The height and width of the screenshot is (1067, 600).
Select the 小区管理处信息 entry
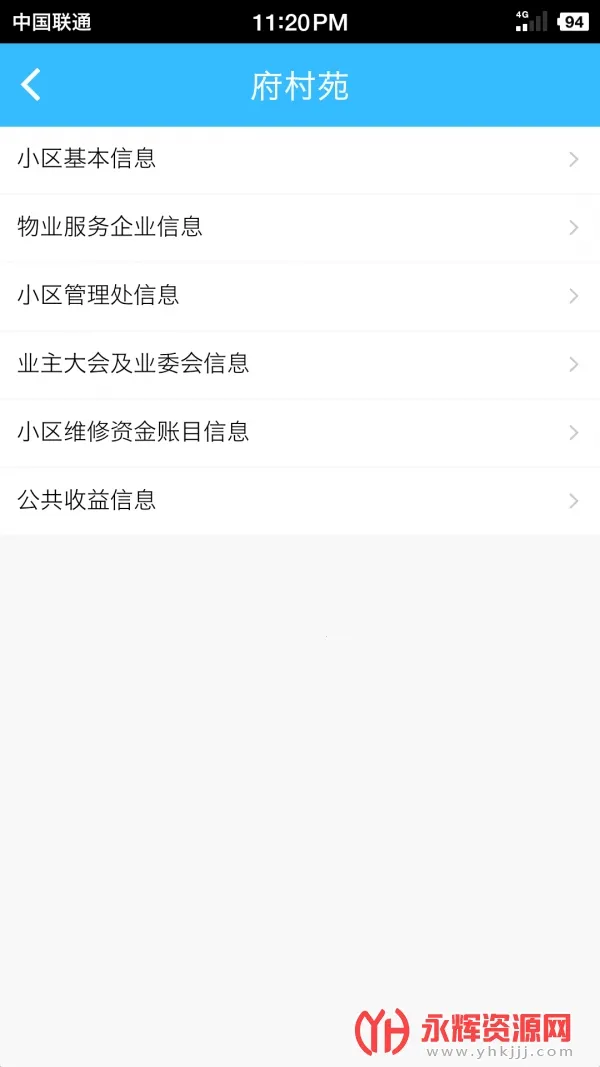[300, 295]
